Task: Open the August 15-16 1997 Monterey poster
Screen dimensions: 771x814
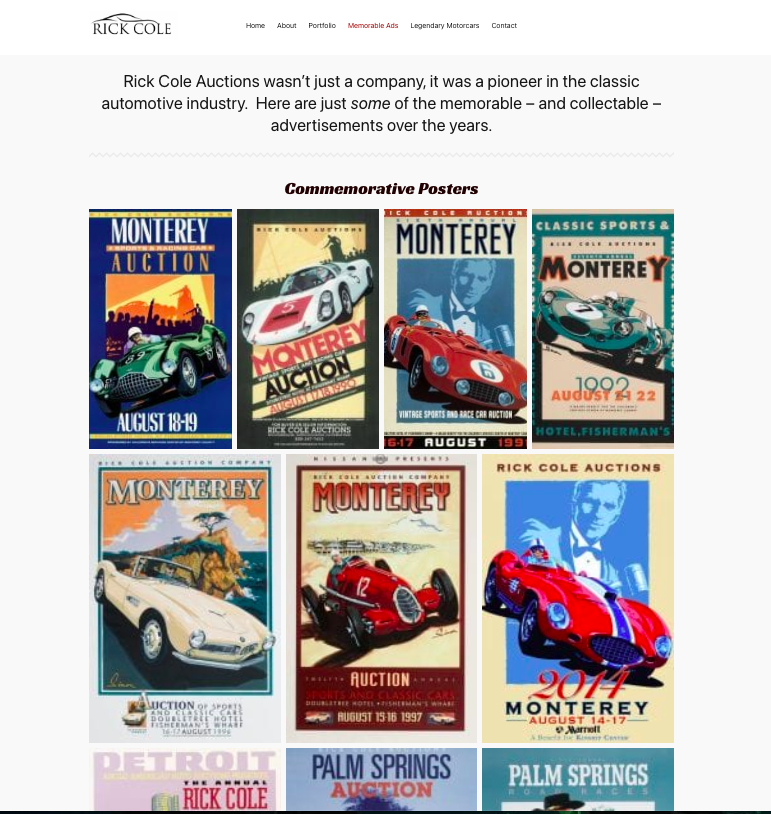Action: click(x=381, y=598)
